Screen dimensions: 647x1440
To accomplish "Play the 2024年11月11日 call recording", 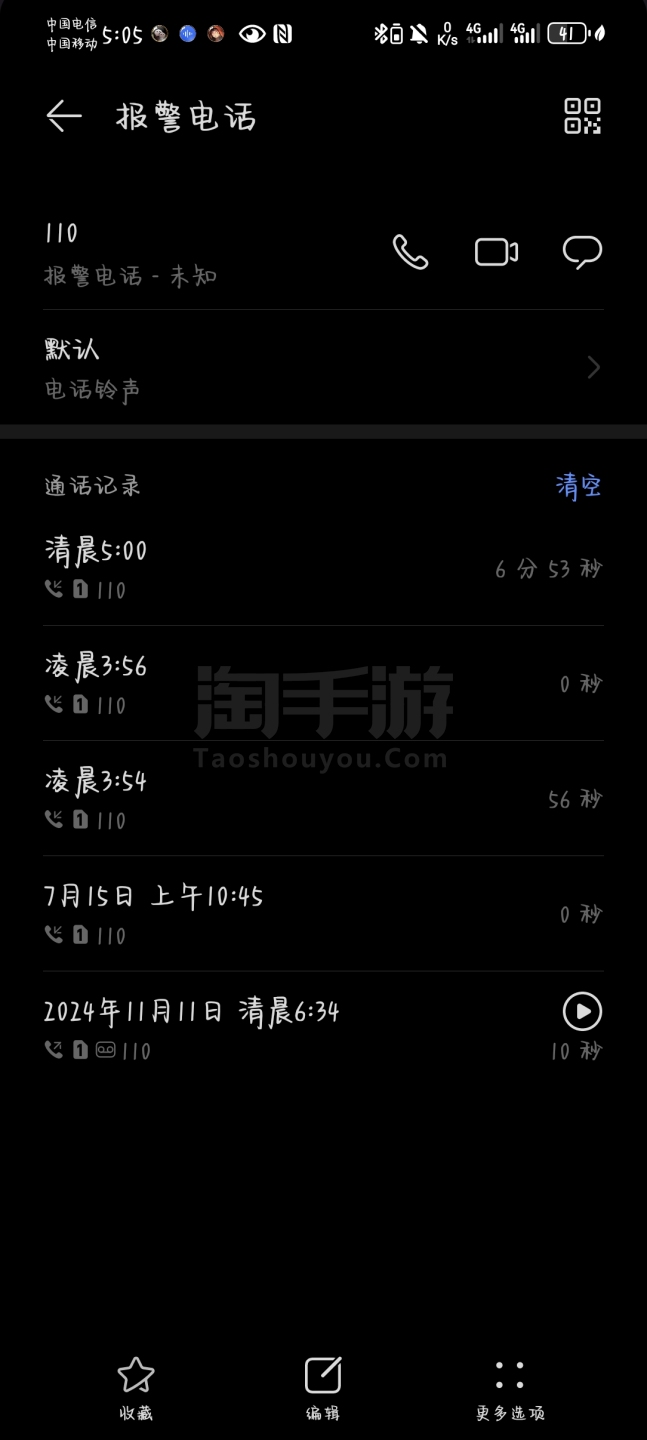I will click(x=582, y=1011).
